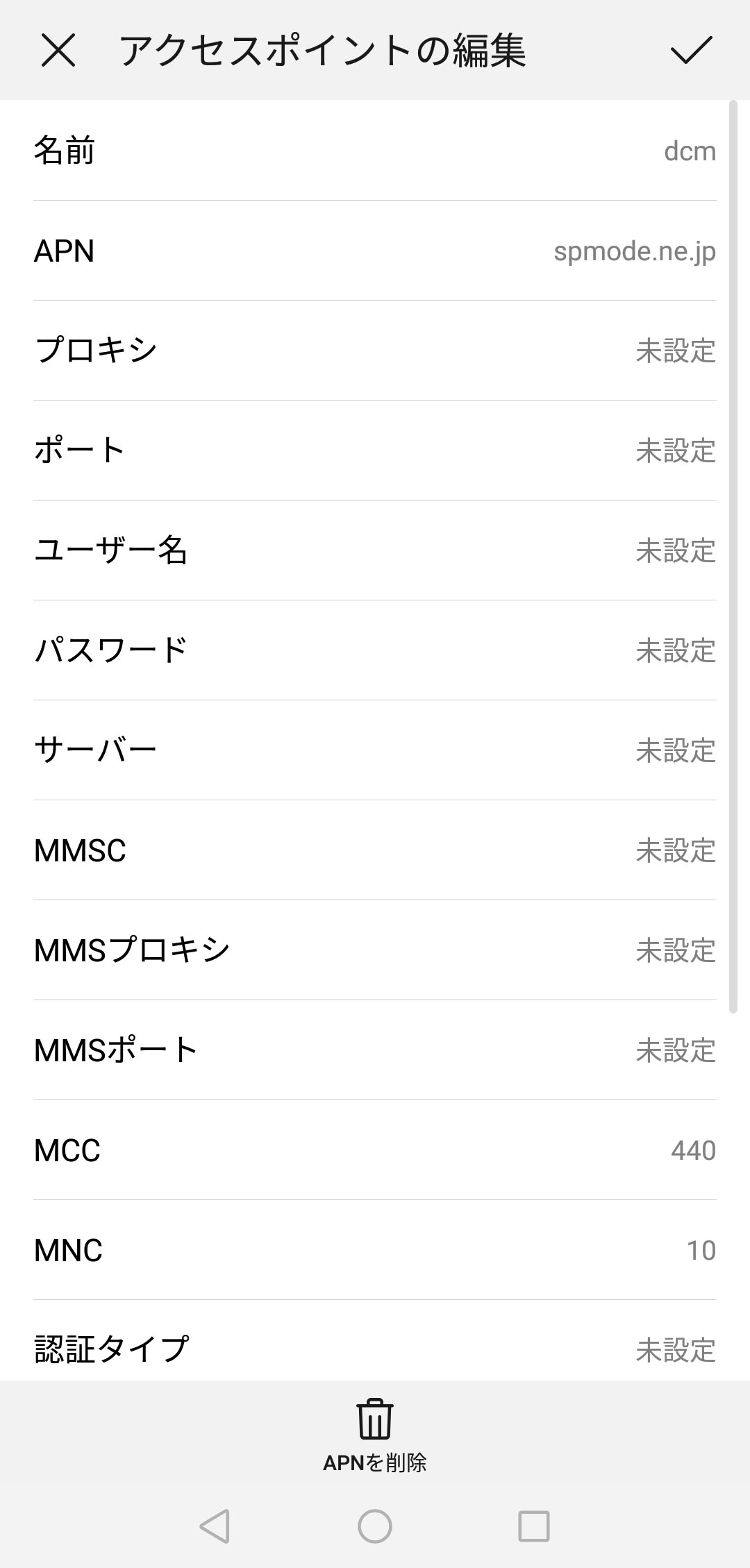Return to the home screen
Screen dimensions: 750x1568
coord(375,1526)
